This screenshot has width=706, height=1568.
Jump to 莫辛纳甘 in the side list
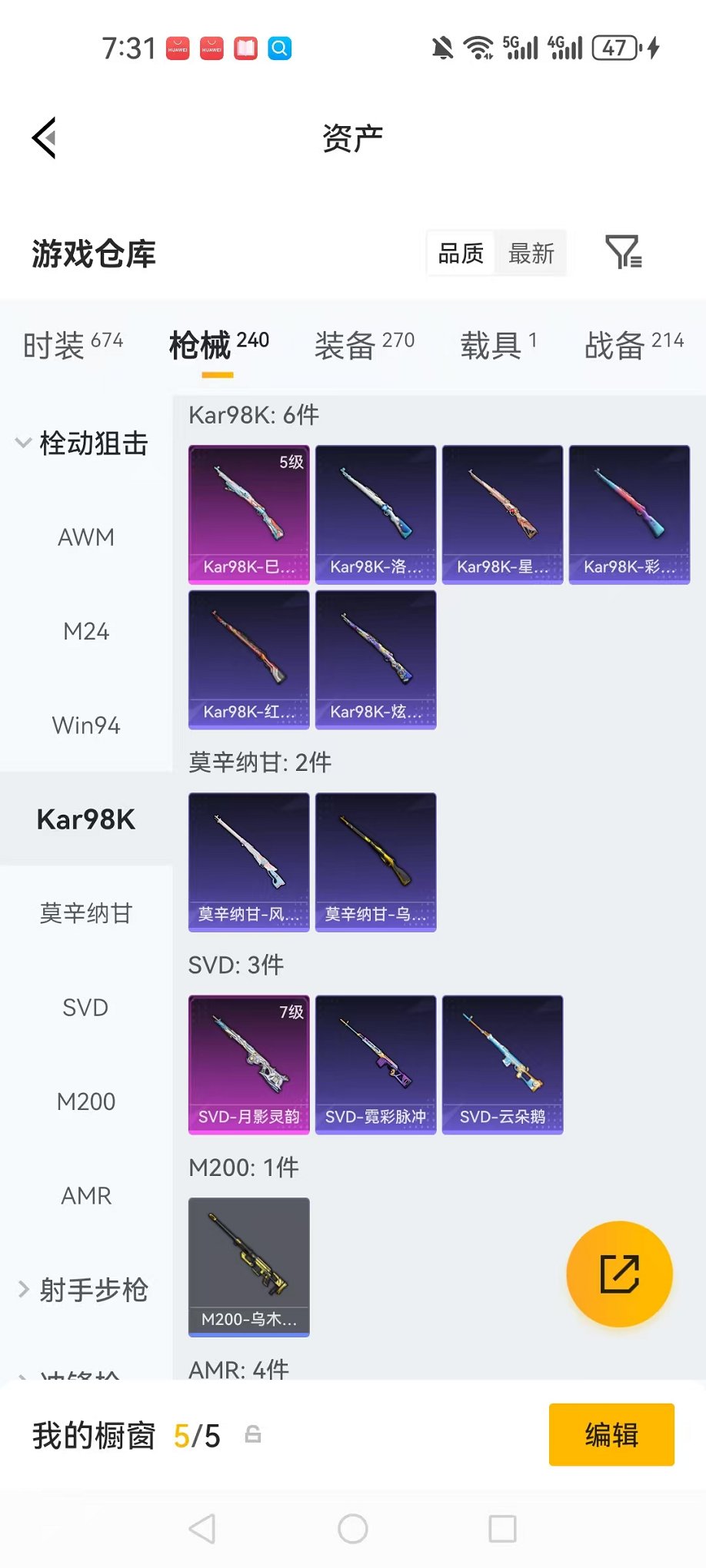point(86,913)
